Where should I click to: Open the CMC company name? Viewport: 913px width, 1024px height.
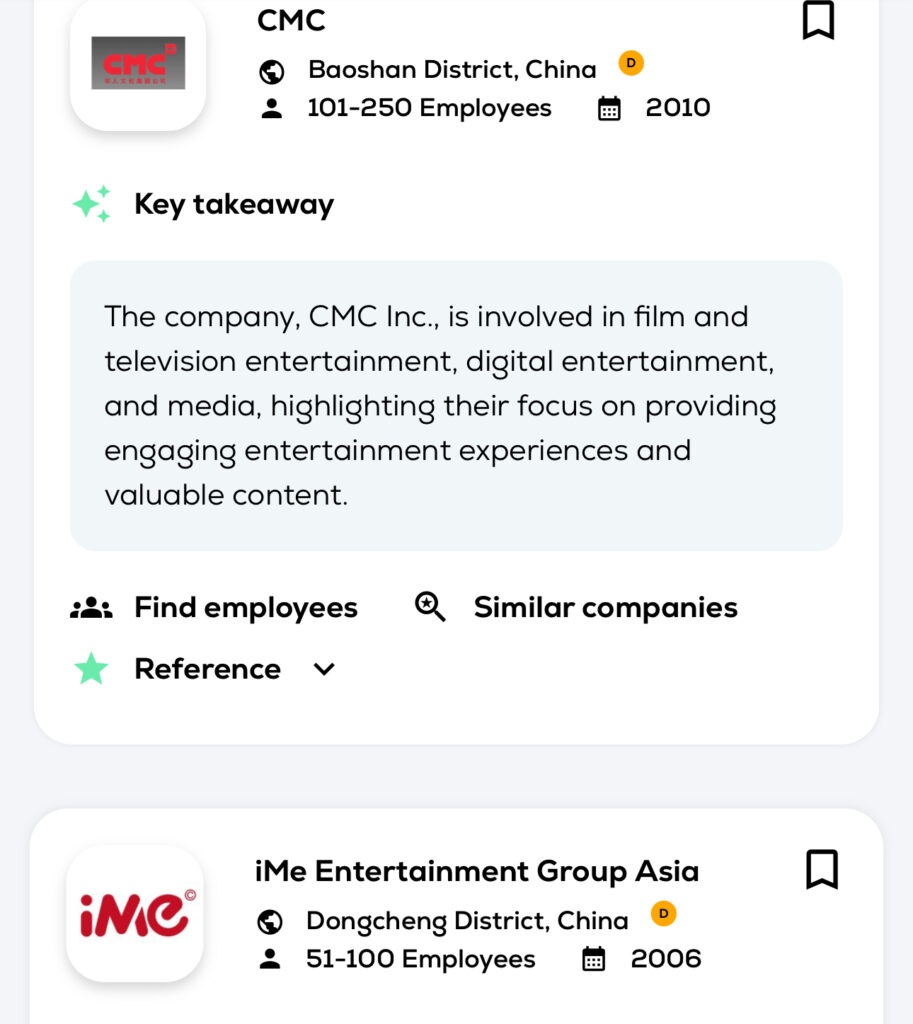pyautogui.click(x=291, y=20)
